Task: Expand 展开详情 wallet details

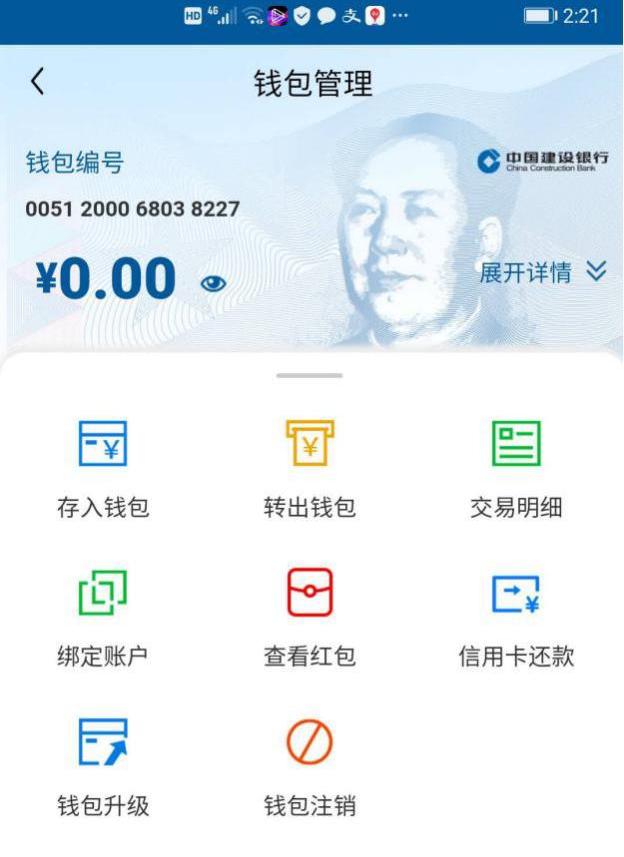Action: 542,272
